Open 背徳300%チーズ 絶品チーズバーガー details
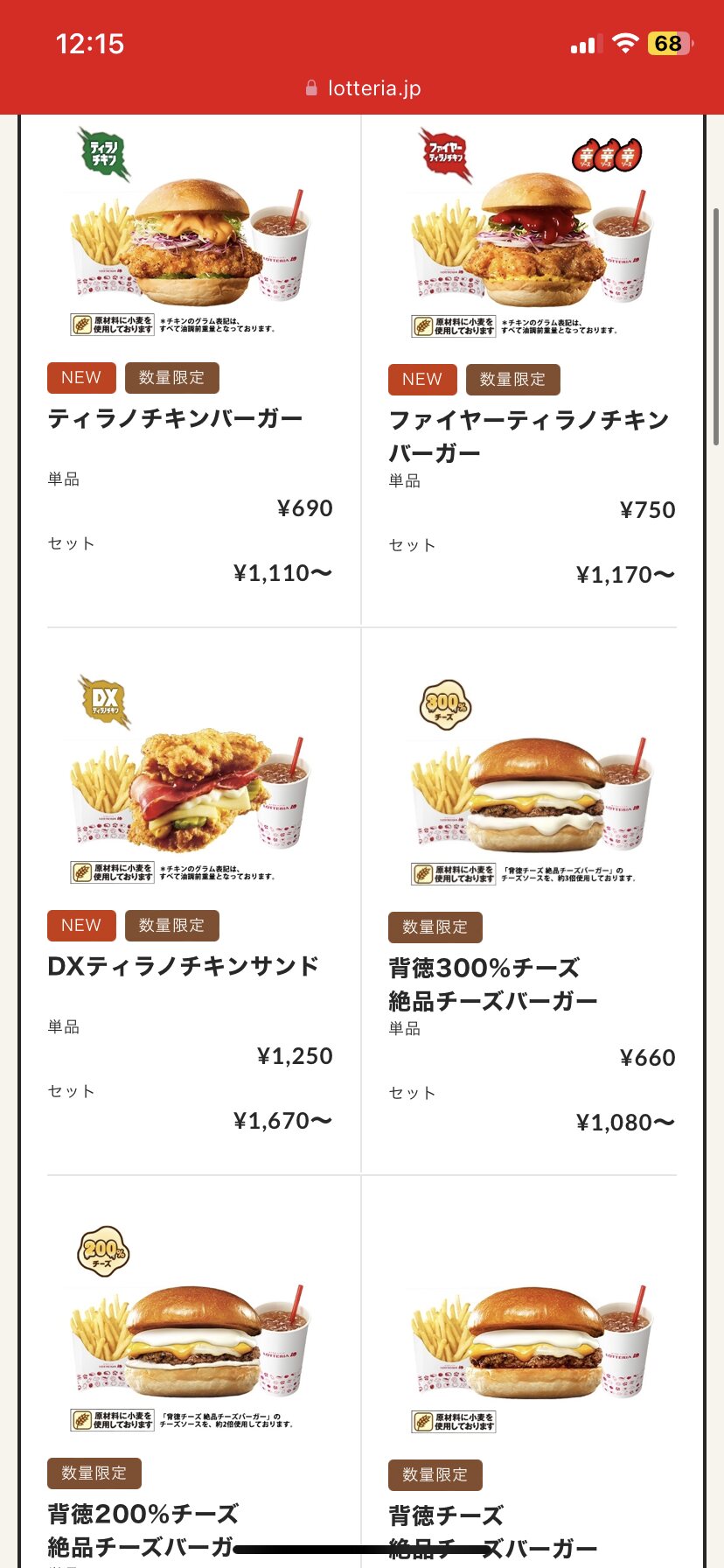This screenshot has width=724, height=1568. click(x=492, y=983)
